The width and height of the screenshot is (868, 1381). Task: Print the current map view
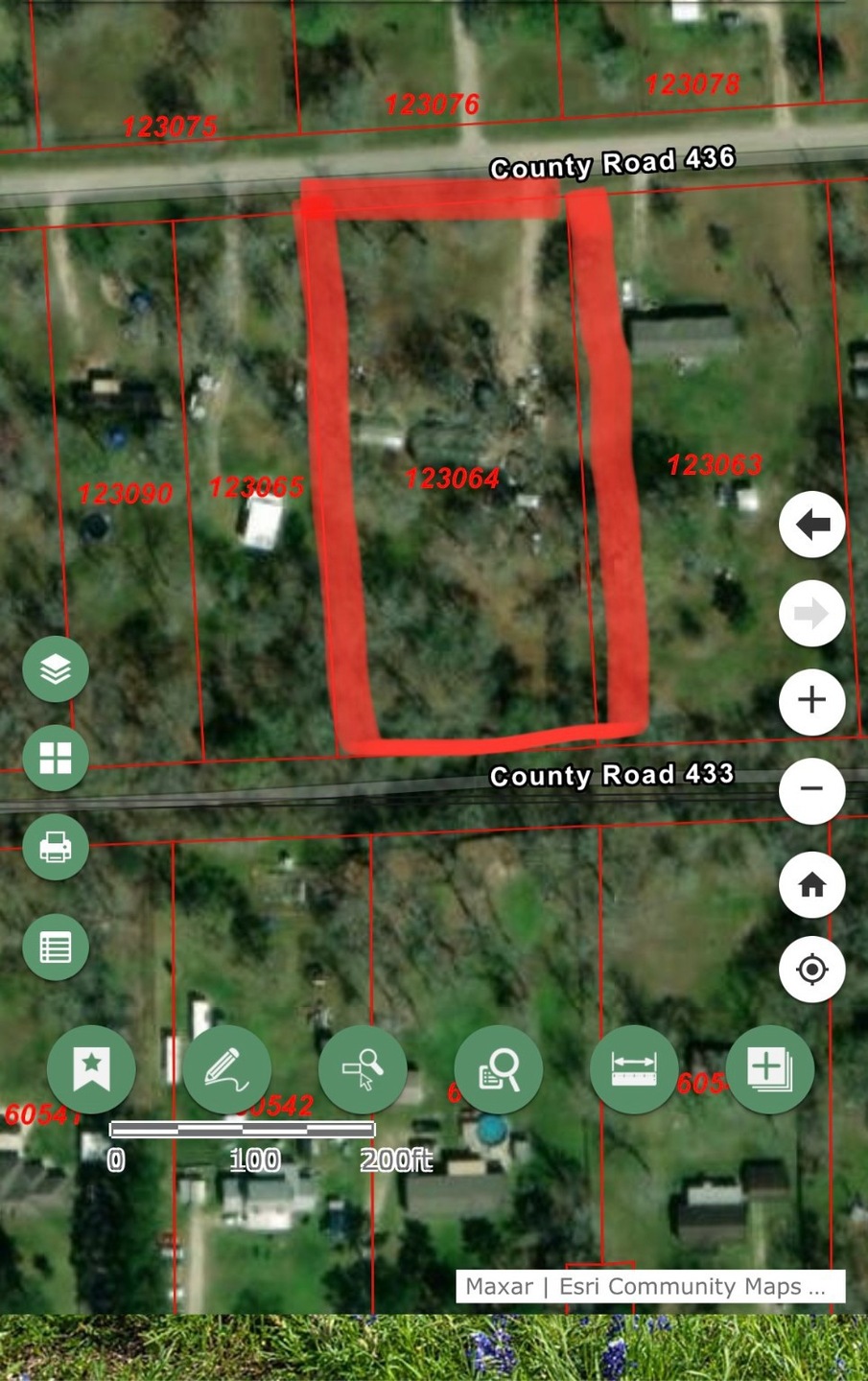click(x=56, y=847)
